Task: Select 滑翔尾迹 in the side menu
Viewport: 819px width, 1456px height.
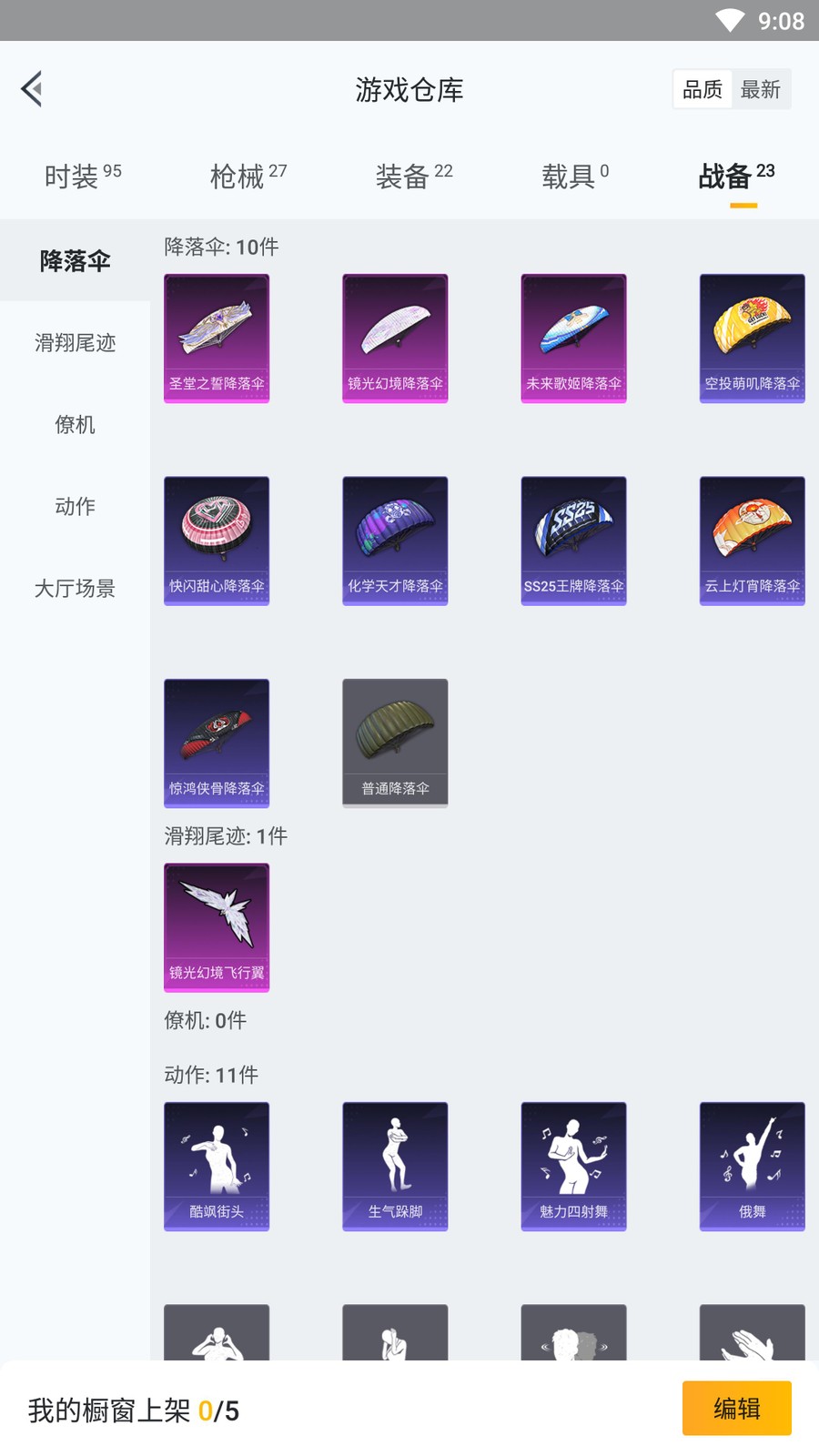Action: coord(75,343)
